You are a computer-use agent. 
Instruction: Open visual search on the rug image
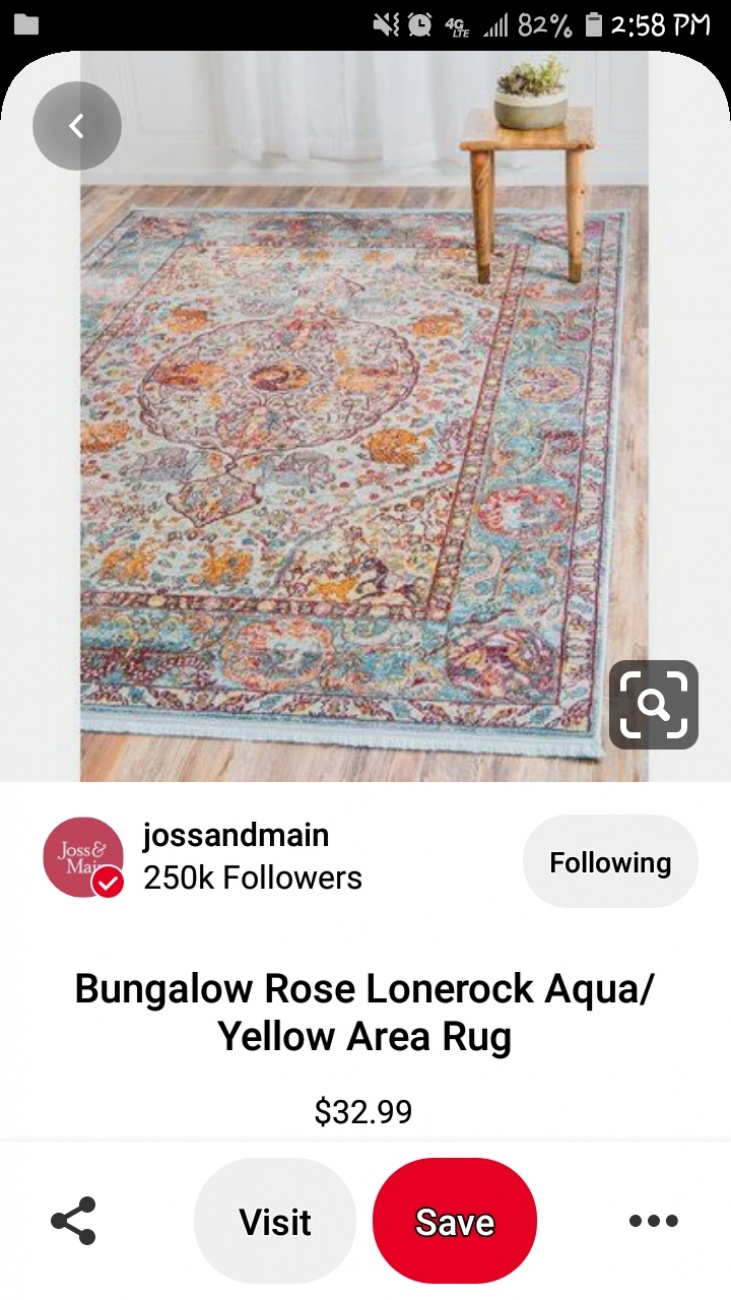pos(653,704)
